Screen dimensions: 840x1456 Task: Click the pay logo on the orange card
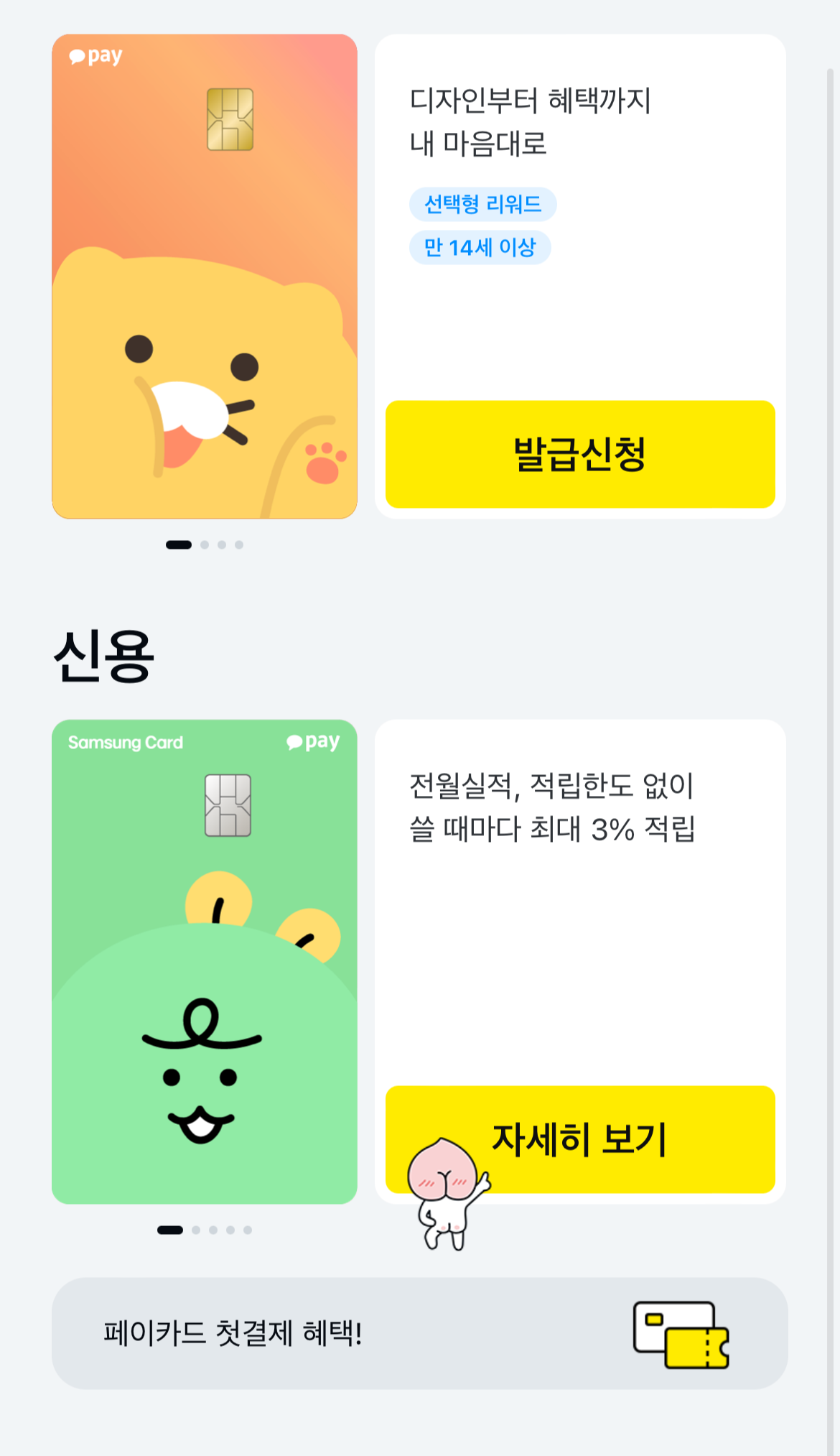(94, 55)
